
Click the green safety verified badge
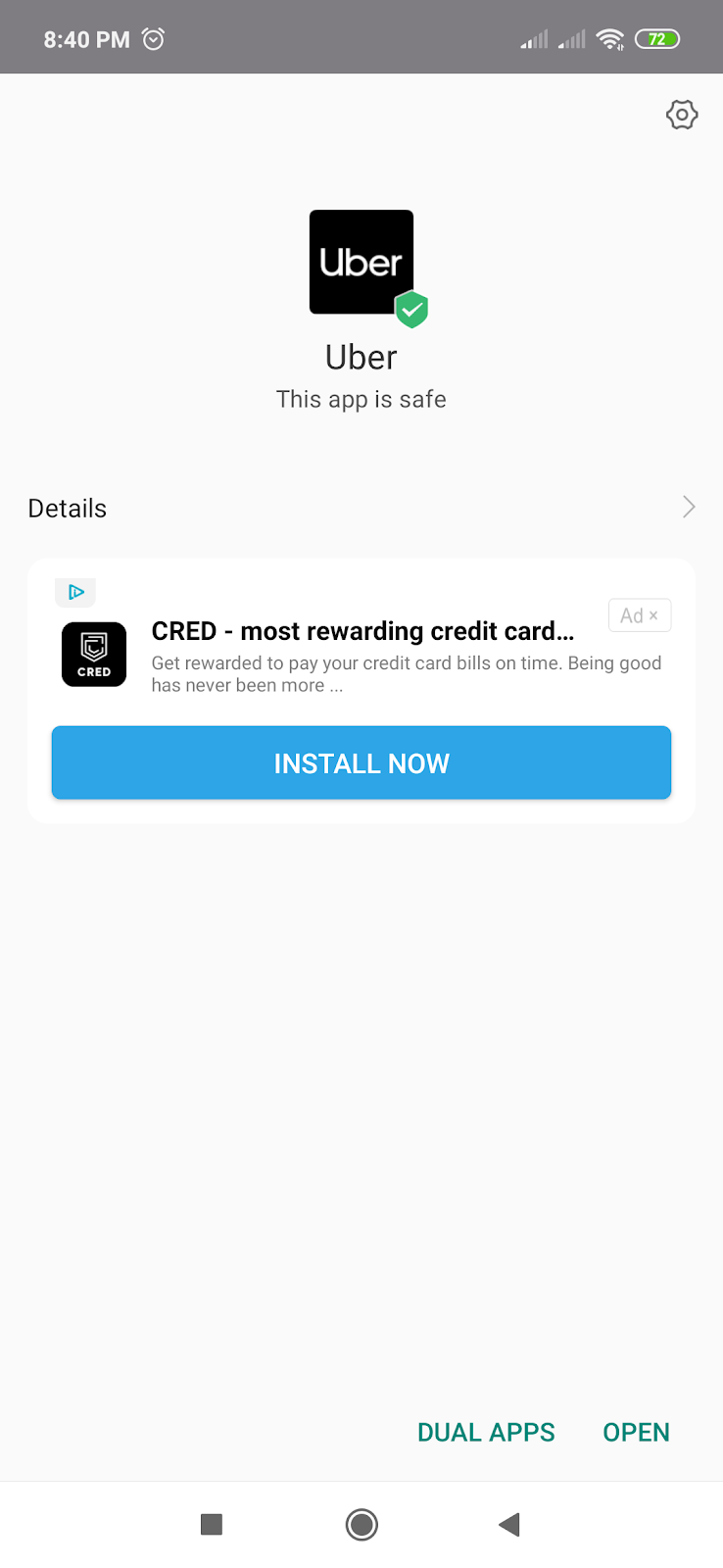[x=411, y=310]
